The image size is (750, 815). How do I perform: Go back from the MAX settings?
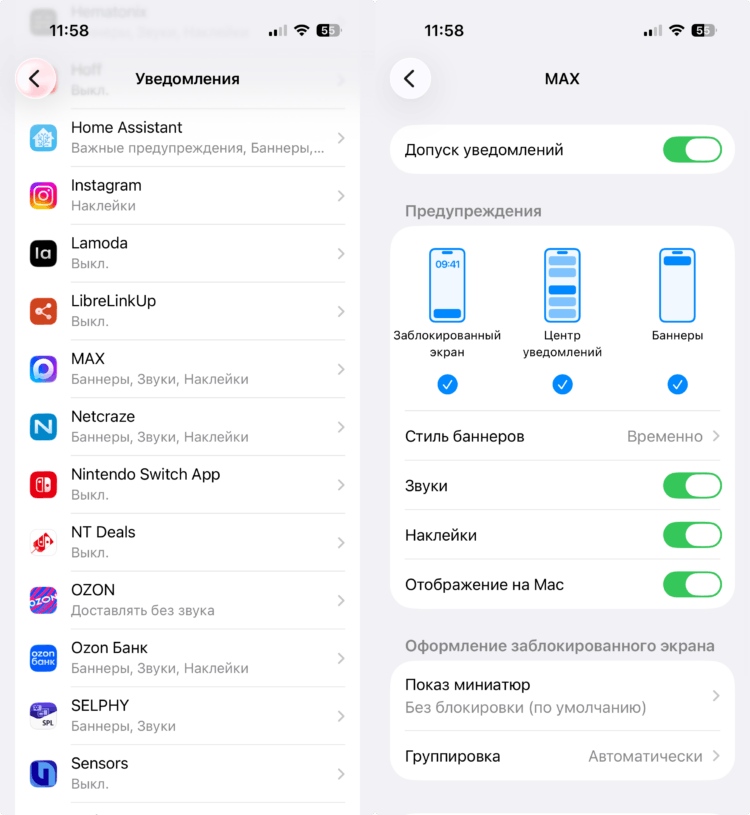(410, 78)
